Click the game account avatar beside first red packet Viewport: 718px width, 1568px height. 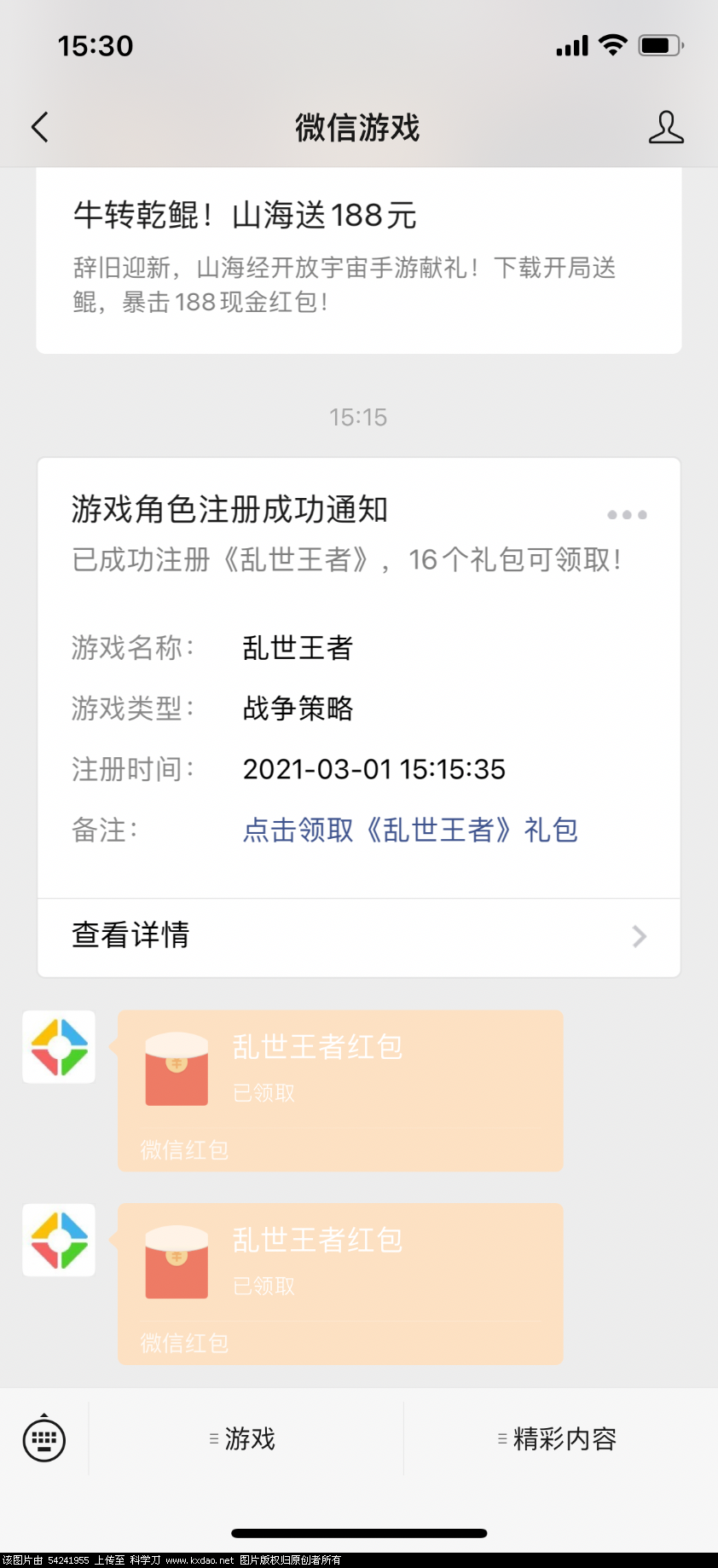tap(58, 1047)
